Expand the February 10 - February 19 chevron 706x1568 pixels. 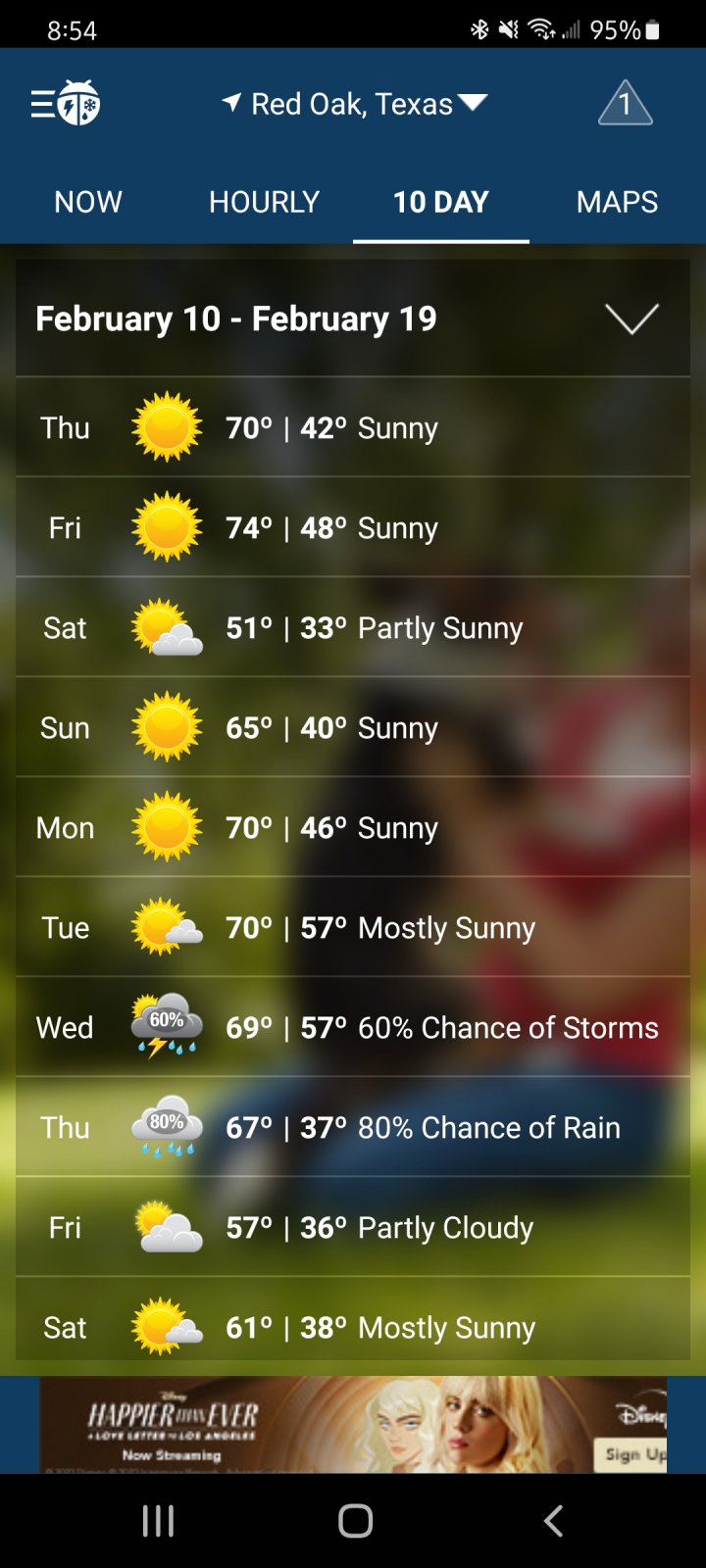(x=631, y=318)
